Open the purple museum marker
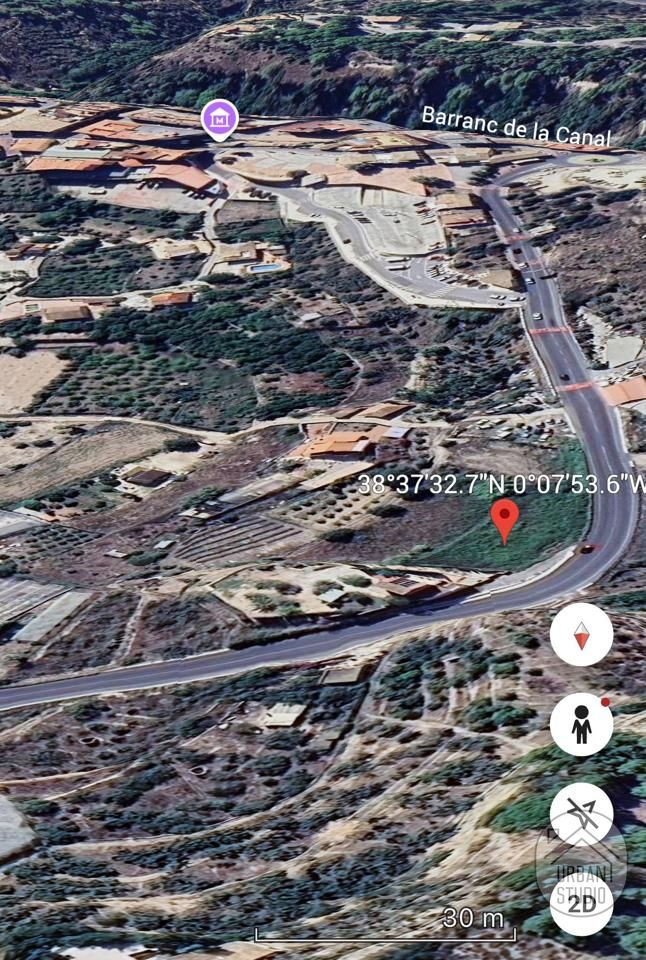Screen dimensions: 646x960 tap(219, 119)
